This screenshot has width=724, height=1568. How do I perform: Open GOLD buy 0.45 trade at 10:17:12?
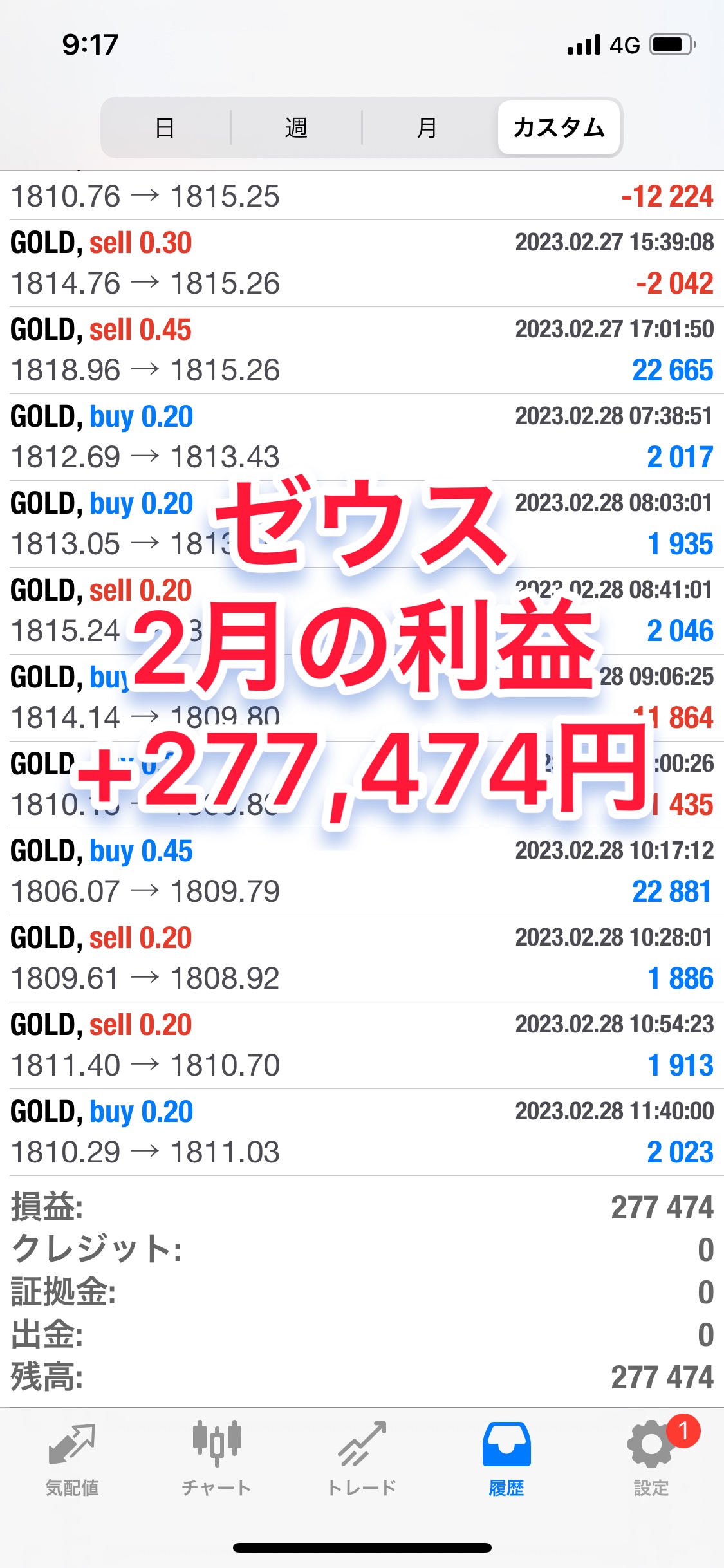362,872
